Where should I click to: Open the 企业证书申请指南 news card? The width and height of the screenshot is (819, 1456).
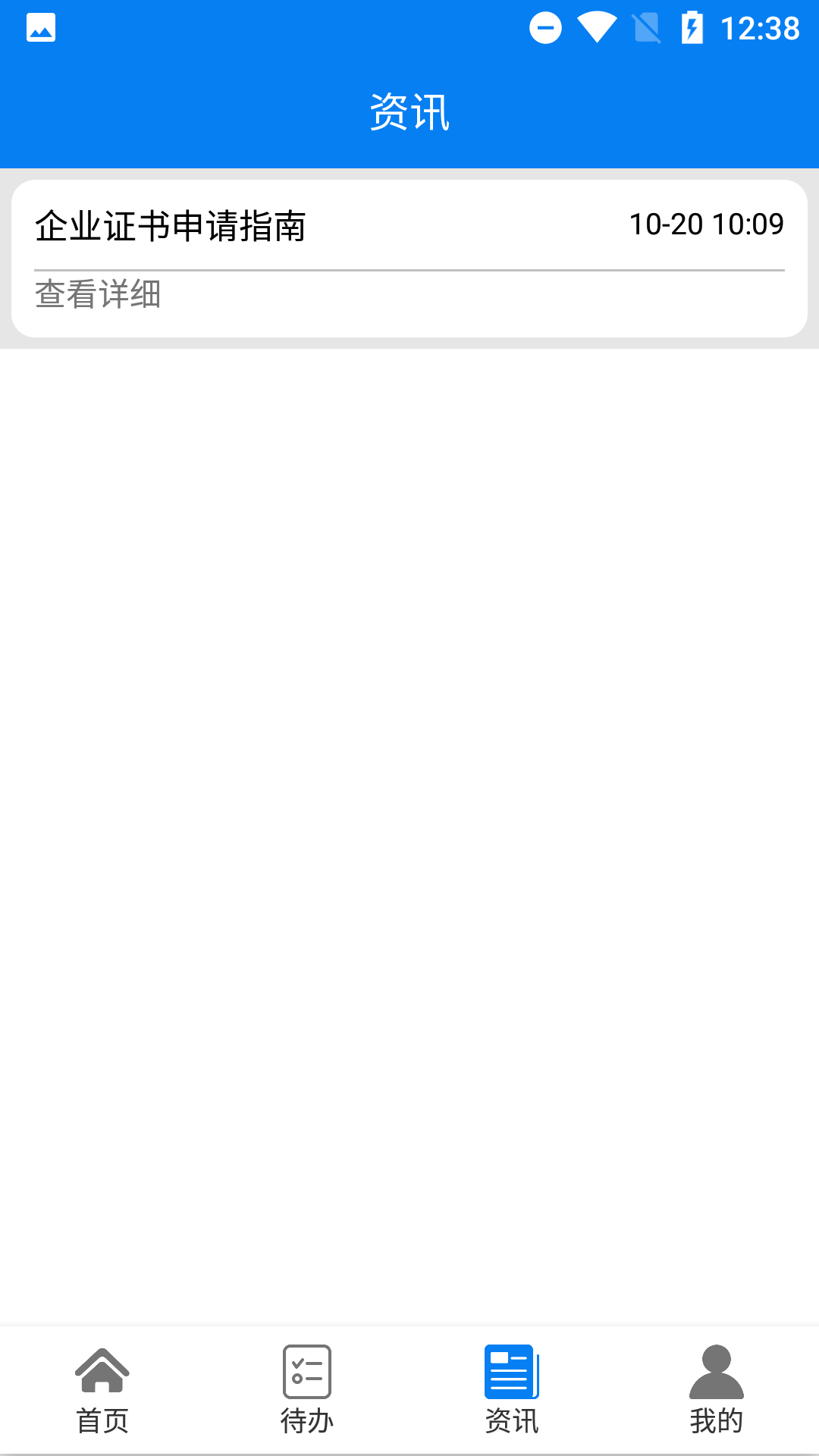click(x=170, y=226)
